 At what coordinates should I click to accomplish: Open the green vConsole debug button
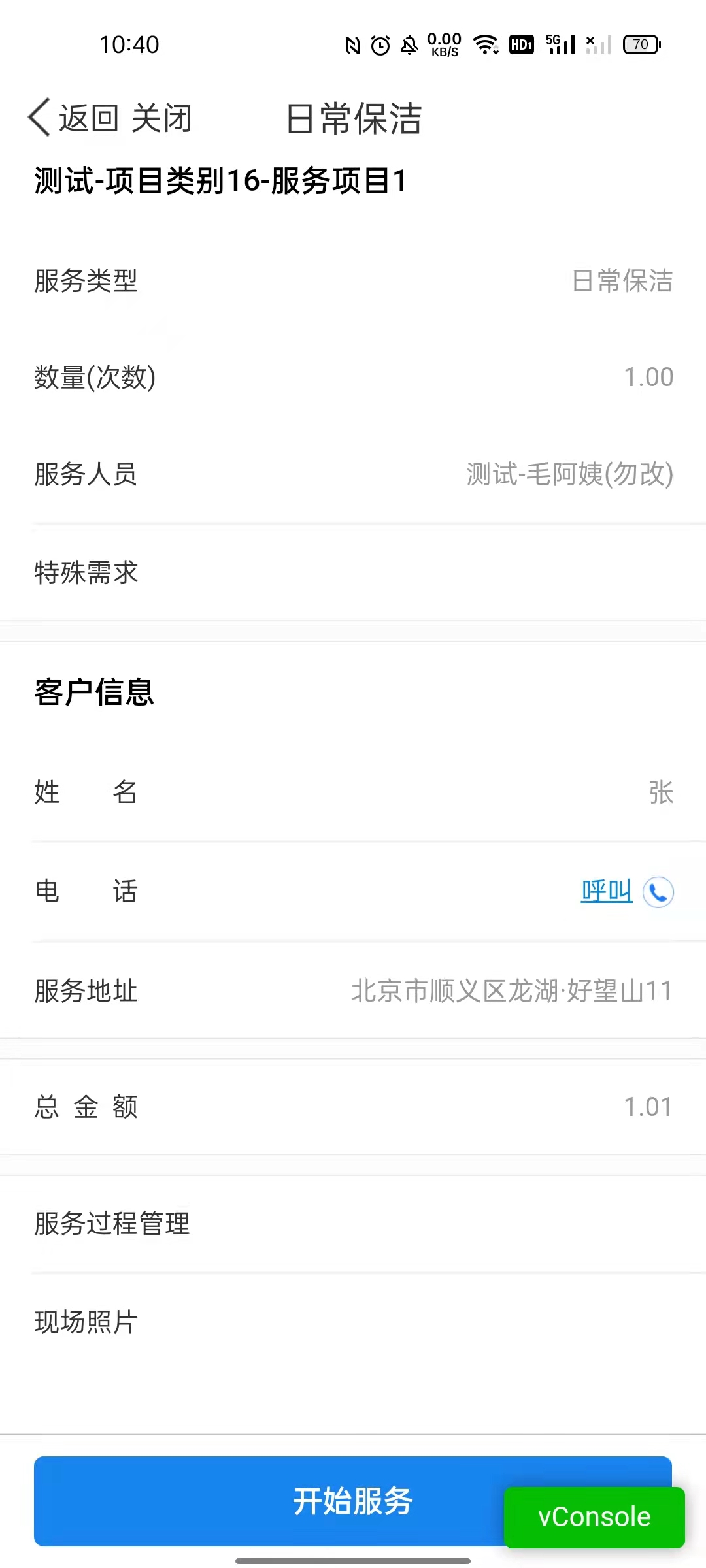[x=594, y=1516]
